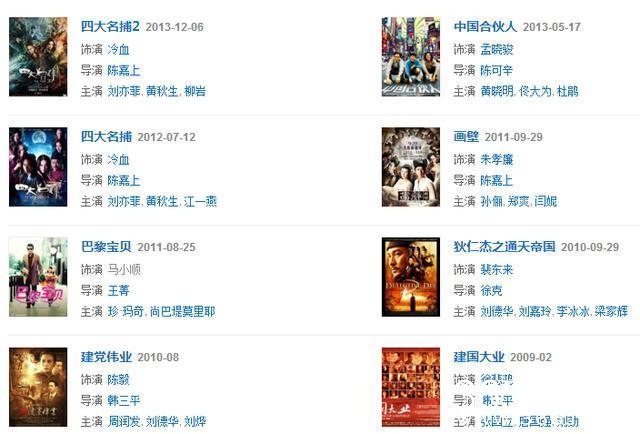Open the 四大名捕 2012 poster thumbnail
640x434 pixels.
click(x=38, y=167)
